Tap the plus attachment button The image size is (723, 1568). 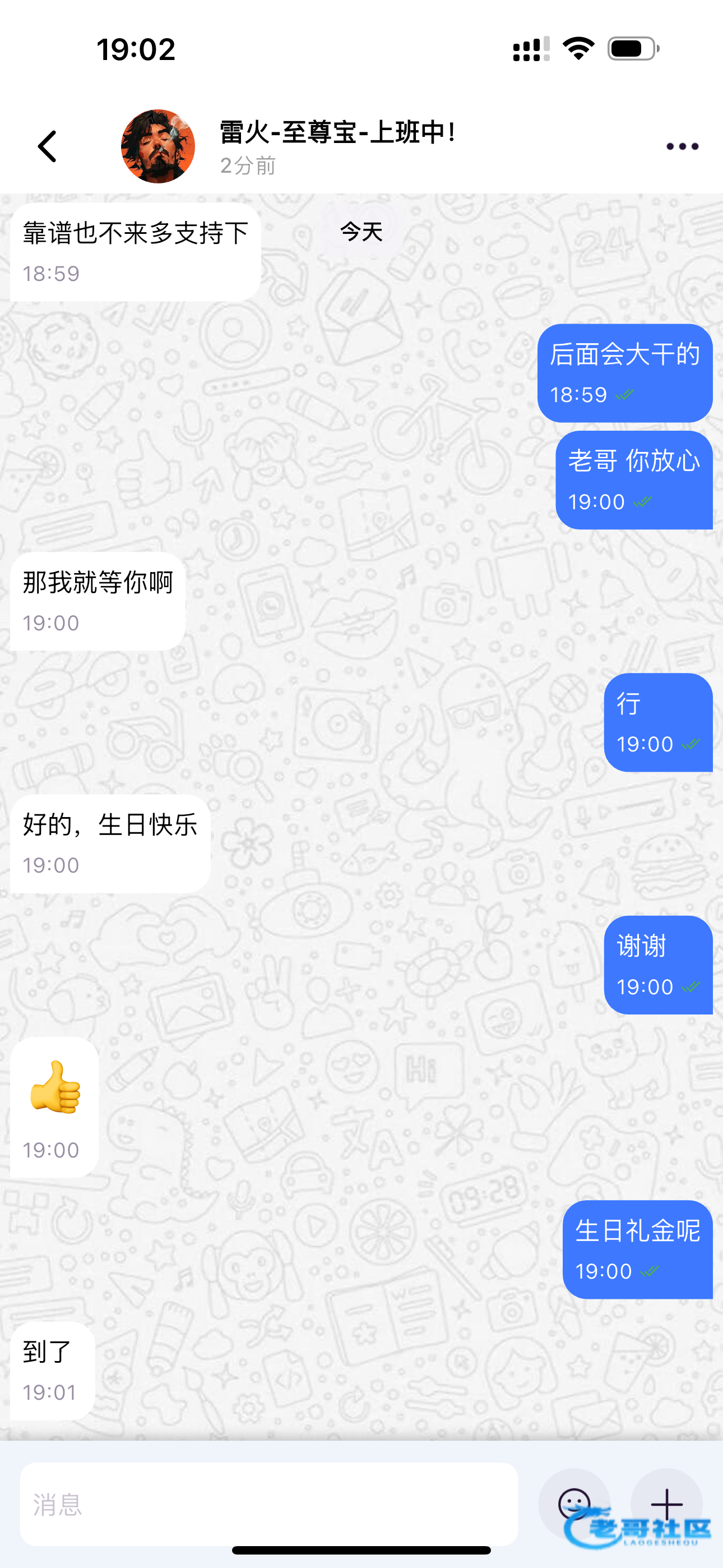[x=666, y=1504]
